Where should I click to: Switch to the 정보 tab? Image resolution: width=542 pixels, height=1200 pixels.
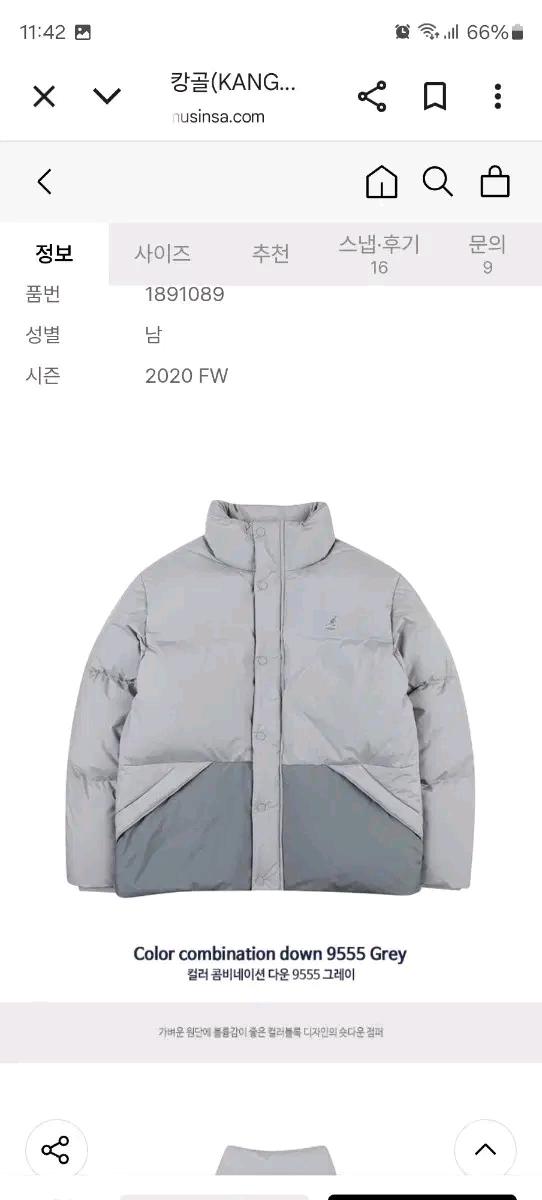tap(54, 254)
